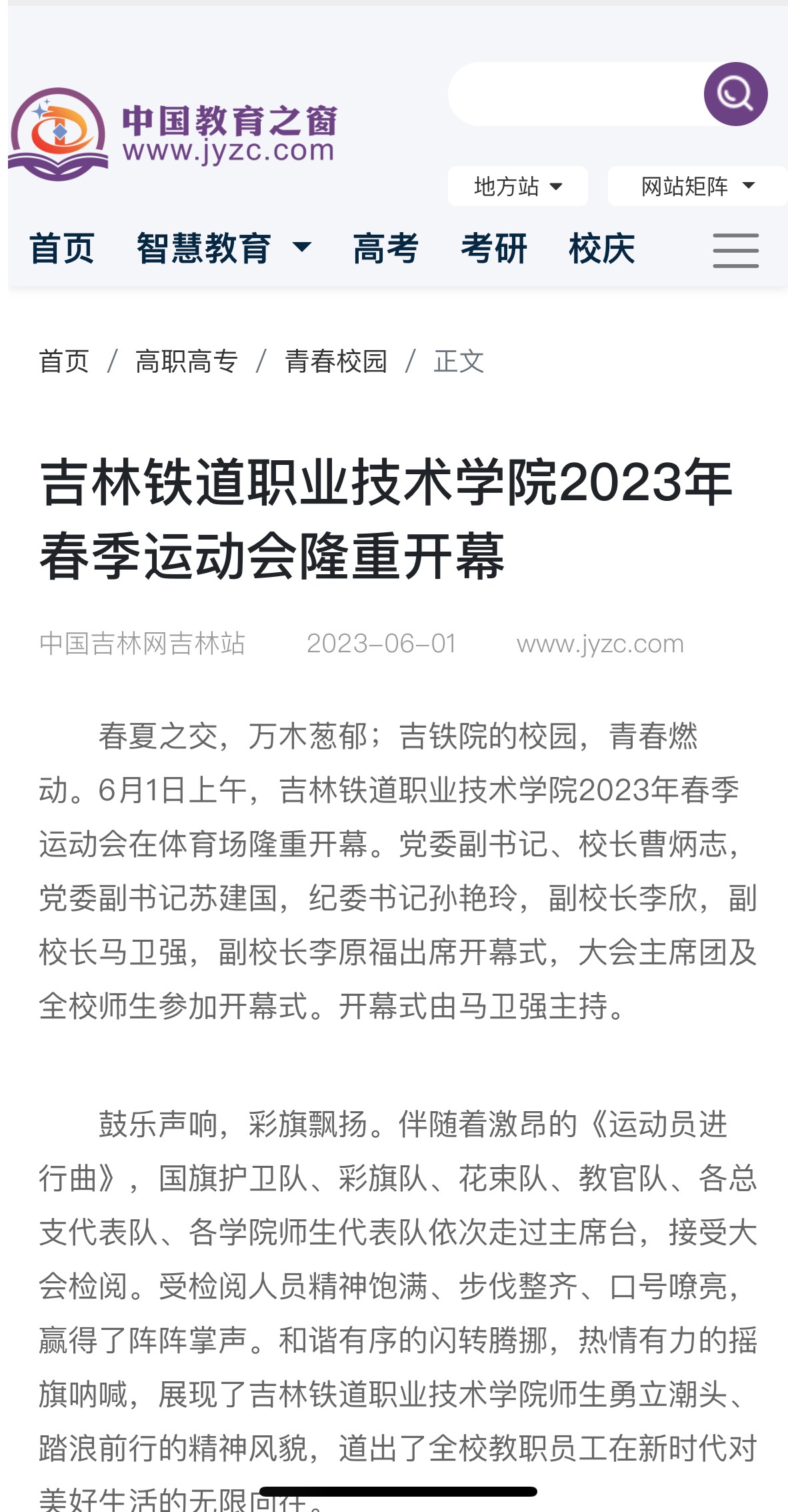Open 高职高专 breadcrumb link
The image size is (788, 1512).
(x=187, y=361)
